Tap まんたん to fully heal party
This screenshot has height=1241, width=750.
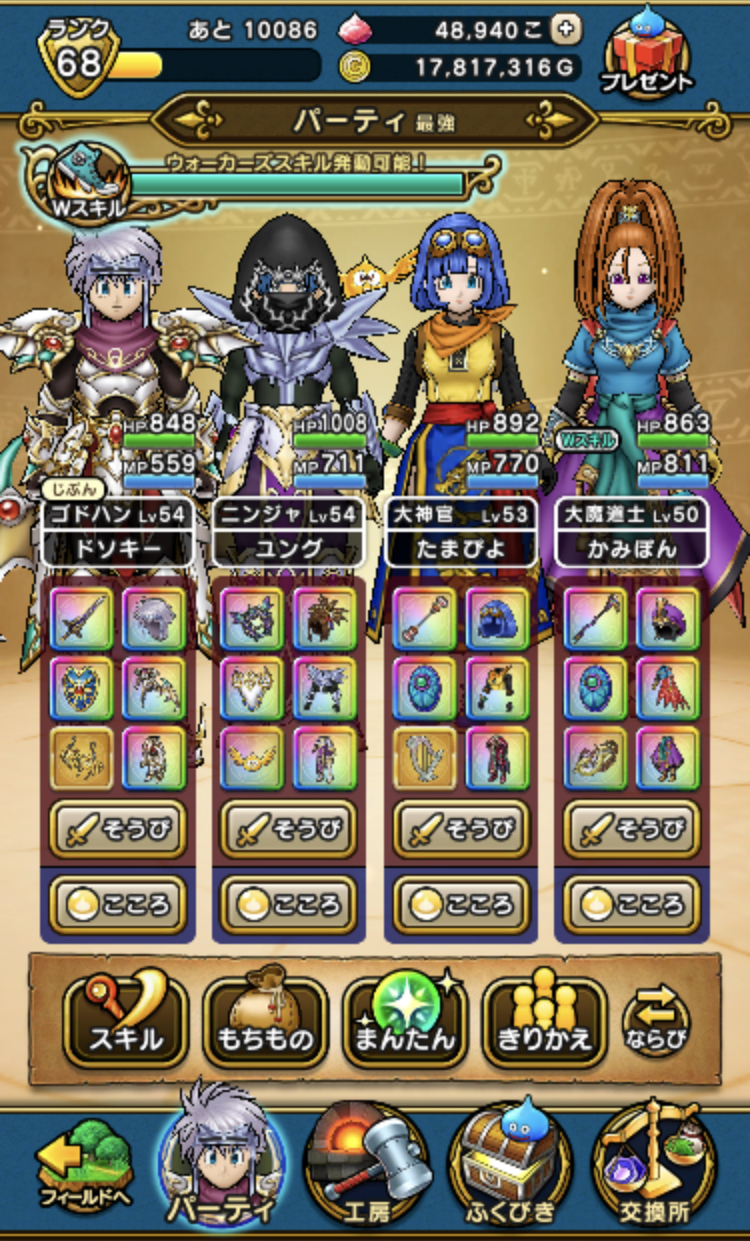click(x=405, y=1019)
